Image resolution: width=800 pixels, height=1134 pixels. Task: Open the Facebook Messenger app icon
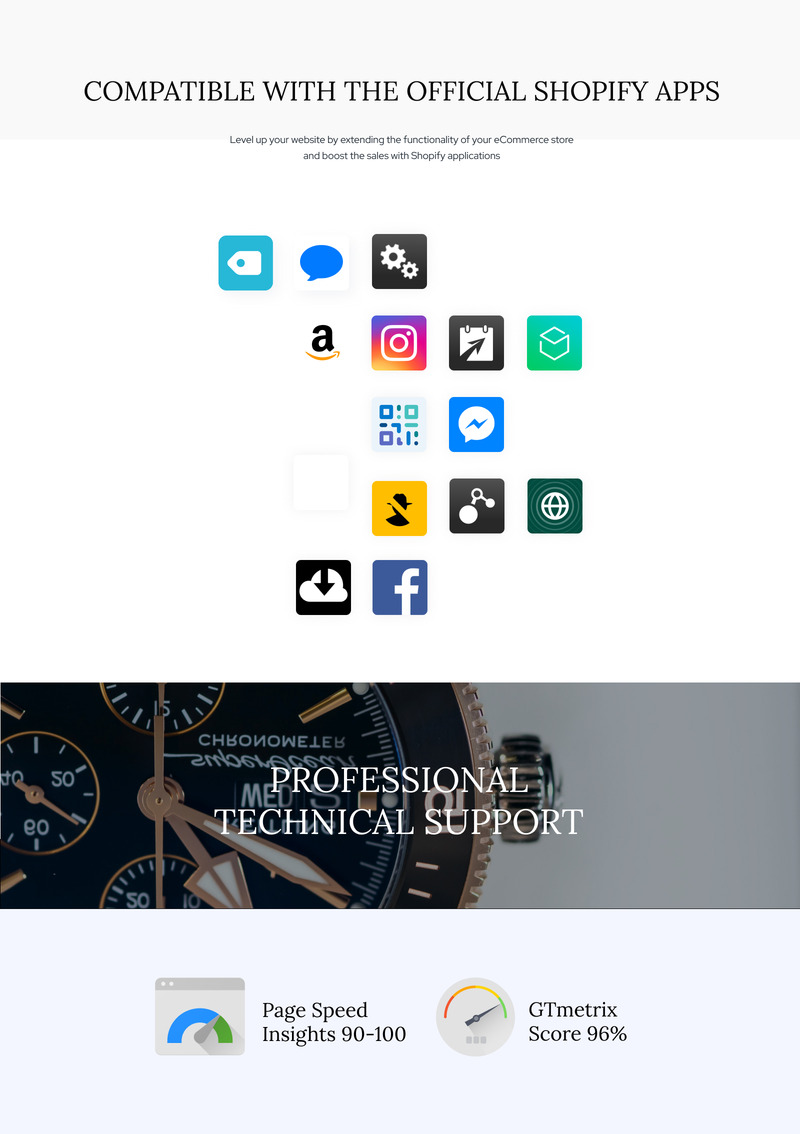(x=476, y=424)
